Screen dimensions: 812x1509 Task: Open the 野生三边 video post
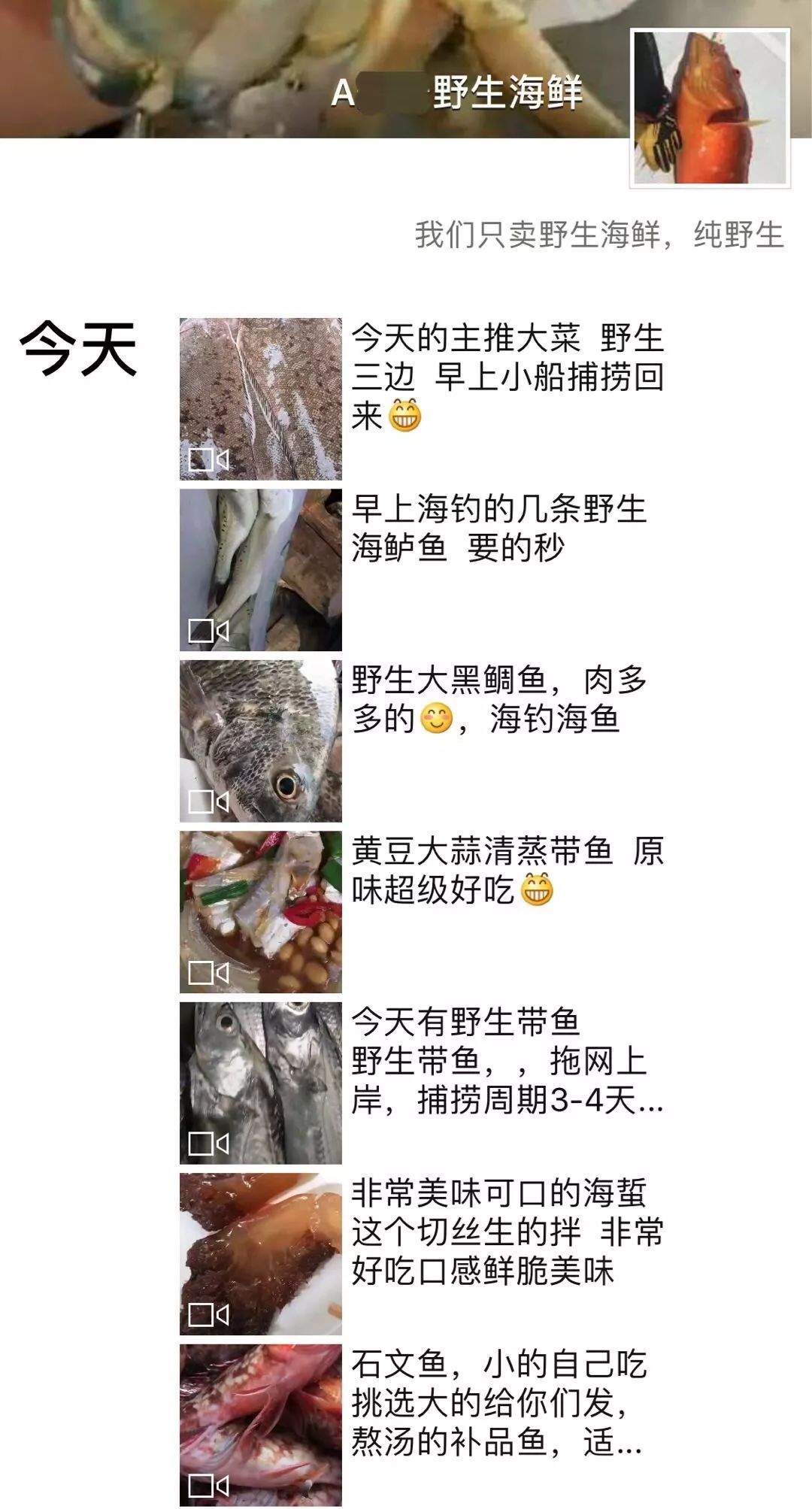coord(260,399)
